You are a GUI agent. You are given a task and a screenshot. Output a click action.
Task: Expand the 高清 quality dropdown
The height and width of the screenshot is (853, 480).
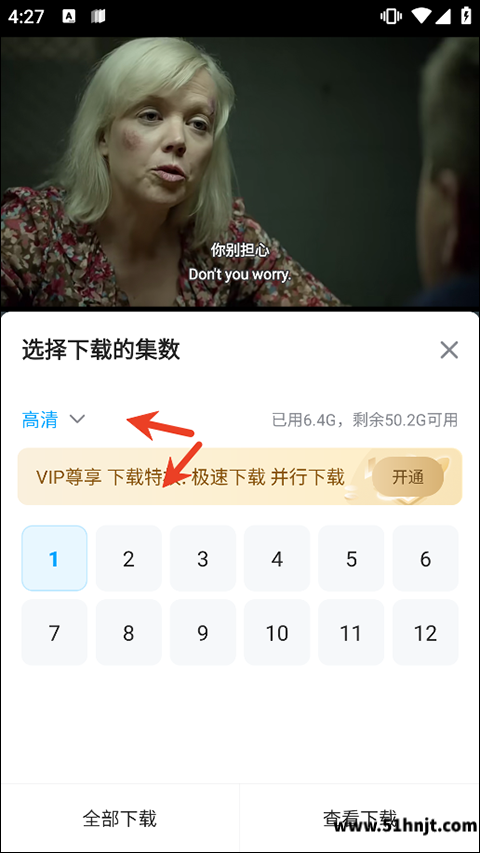click(53, 419)
